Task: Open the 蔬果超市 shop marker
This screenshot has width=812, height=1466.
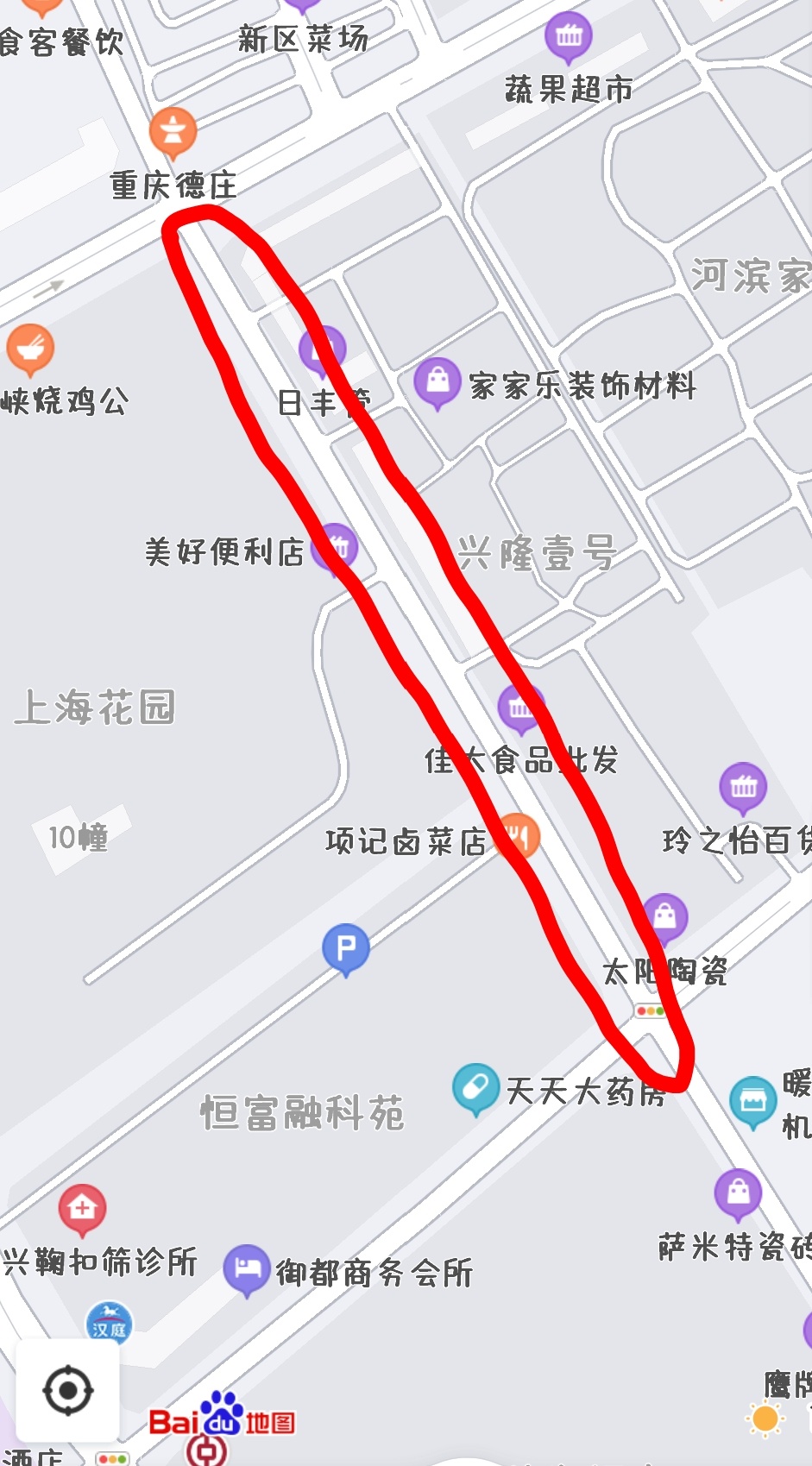Action: pos(568,36)
